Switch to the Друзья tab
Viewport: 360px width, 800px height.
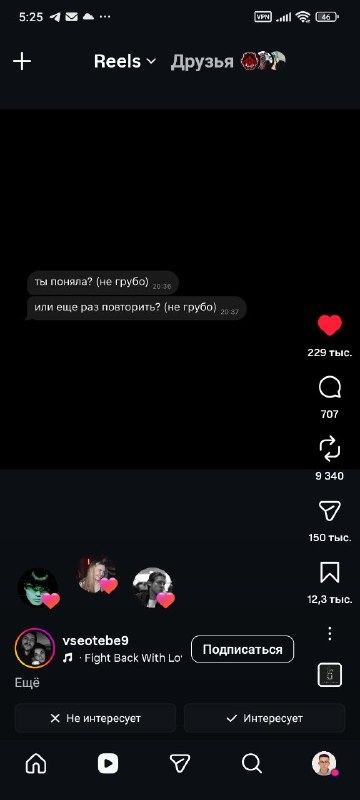click(x=202, y=62)
